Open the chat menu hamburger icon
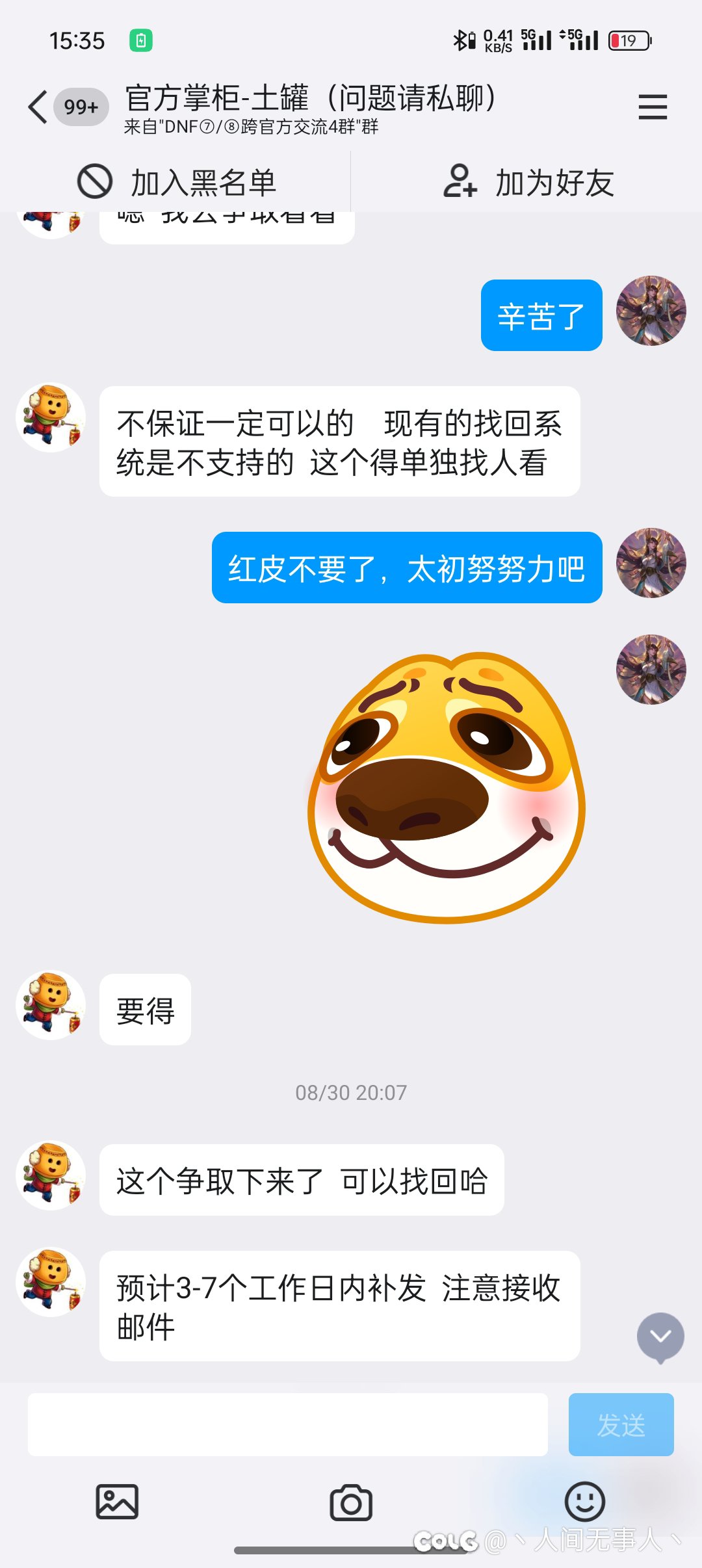This screenshot has width=702, height=1568. click(653, 107)
